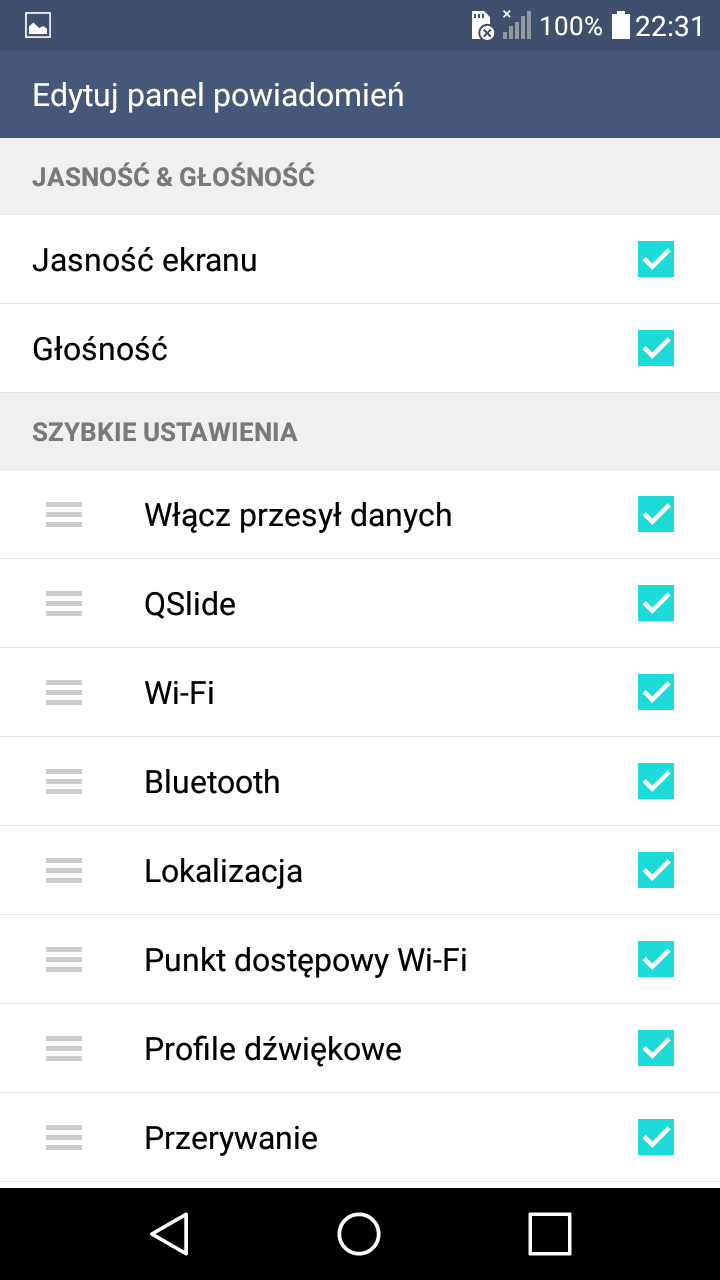Uncheck the Jasność ekranu checkbox
This screenshot has height=1280, width=720.
pos(656,259)
